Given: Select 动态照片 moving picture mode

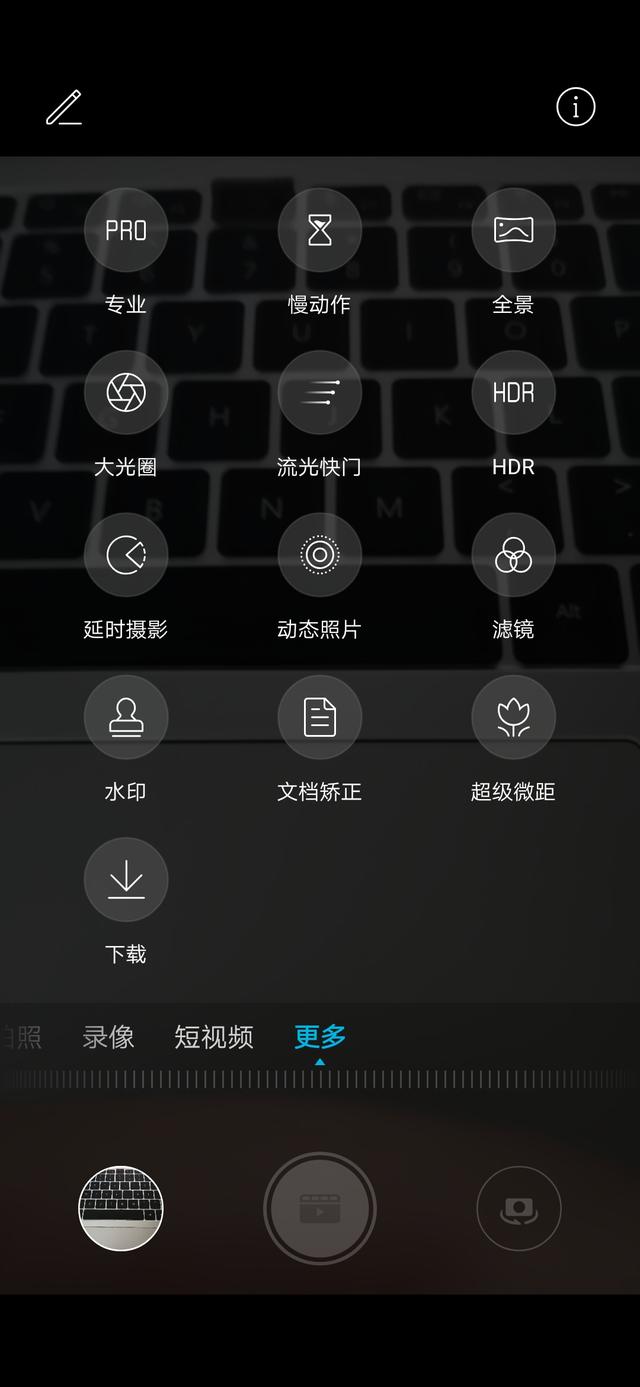Looking at the screenshot, I should coord(319,555).
